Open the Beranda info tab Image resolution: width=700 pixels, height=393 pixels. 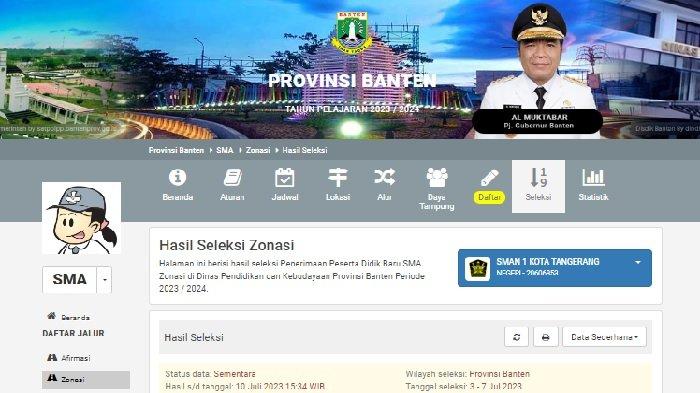178,185
